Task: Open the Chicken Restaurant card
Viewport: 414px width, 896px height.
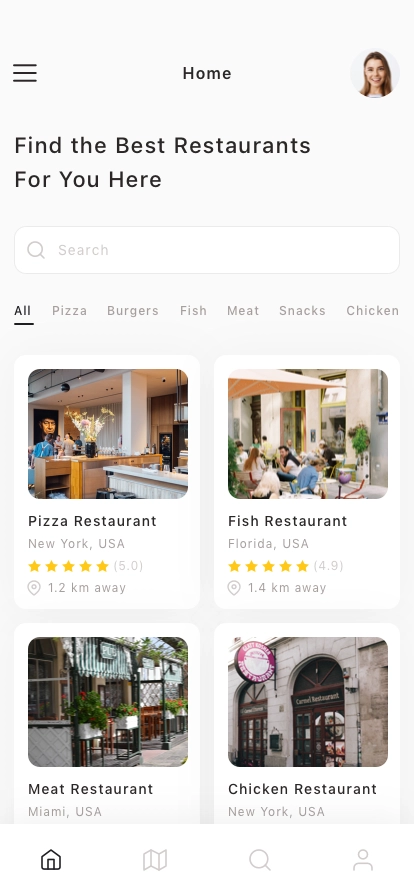Action: 307,723
